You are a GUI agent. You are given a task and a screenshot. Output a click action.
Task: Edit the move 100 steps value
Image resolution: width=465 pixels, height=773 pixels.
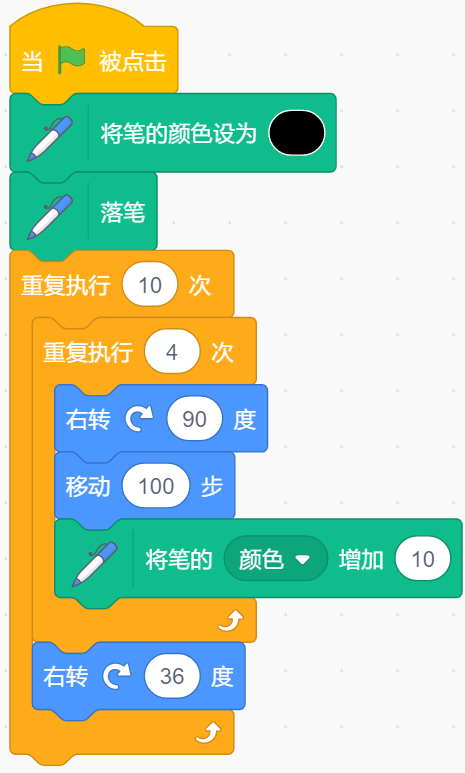point(156,486)
